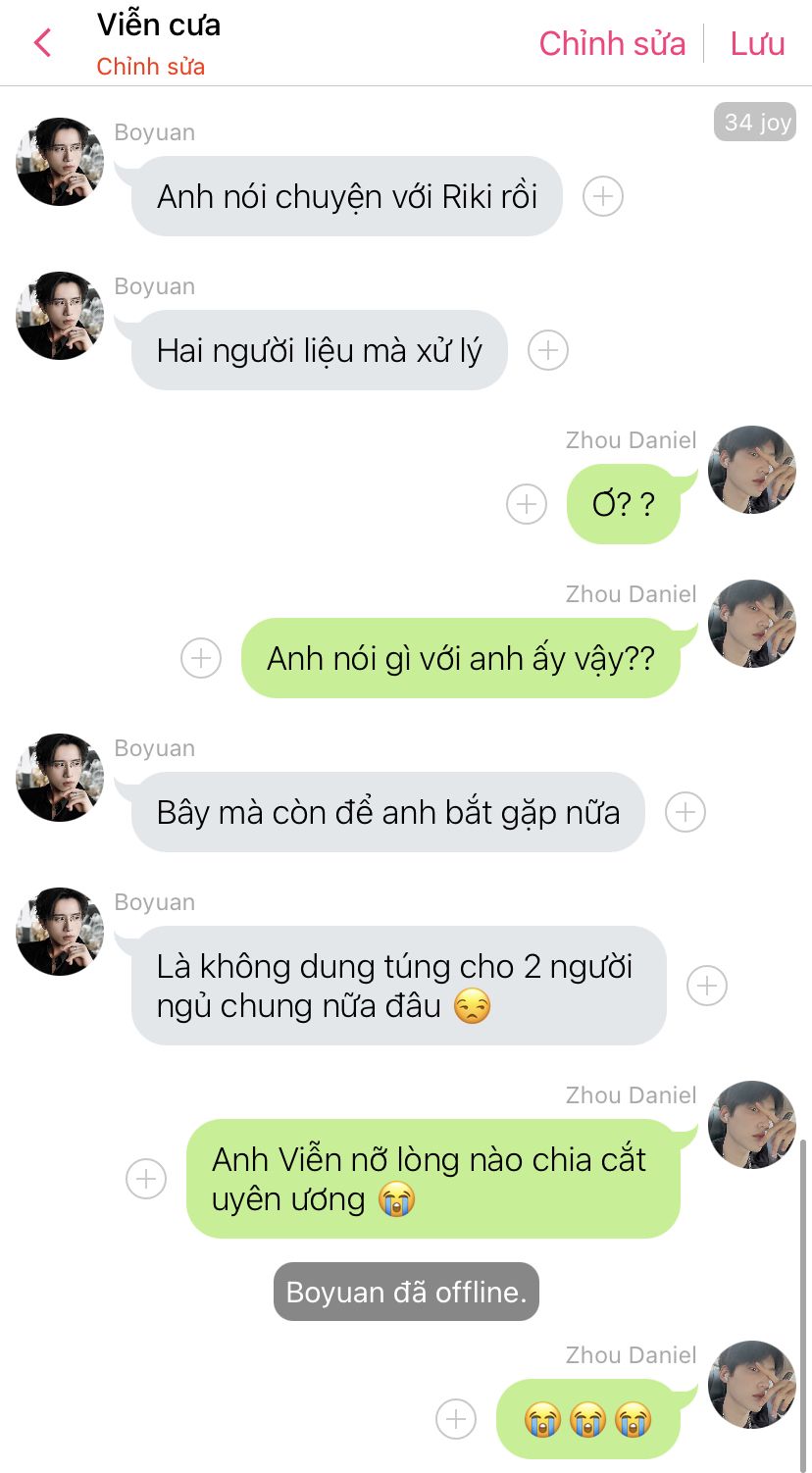Tap the Chỉnh sửa button in header
Viewport: 812px width, 1473px height.
click(612, 43)
